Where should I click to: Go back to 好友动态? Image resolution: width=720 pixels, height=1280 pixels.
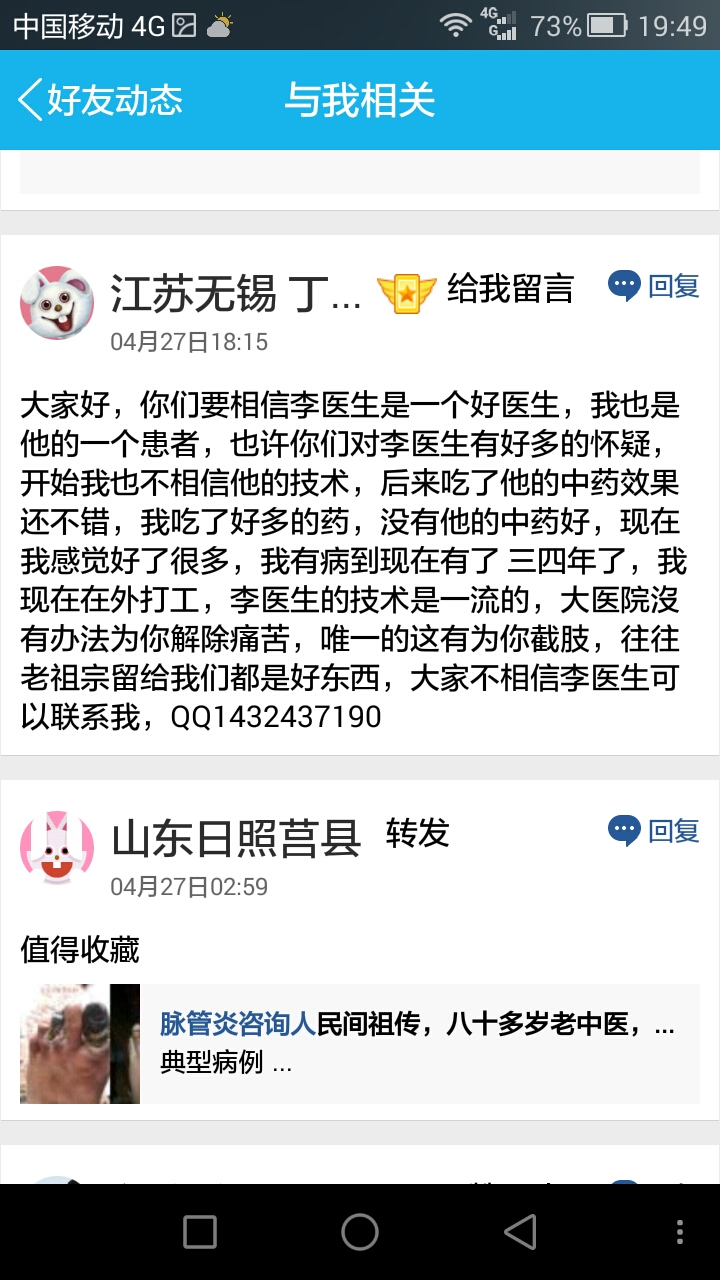(x=100, y=100)
